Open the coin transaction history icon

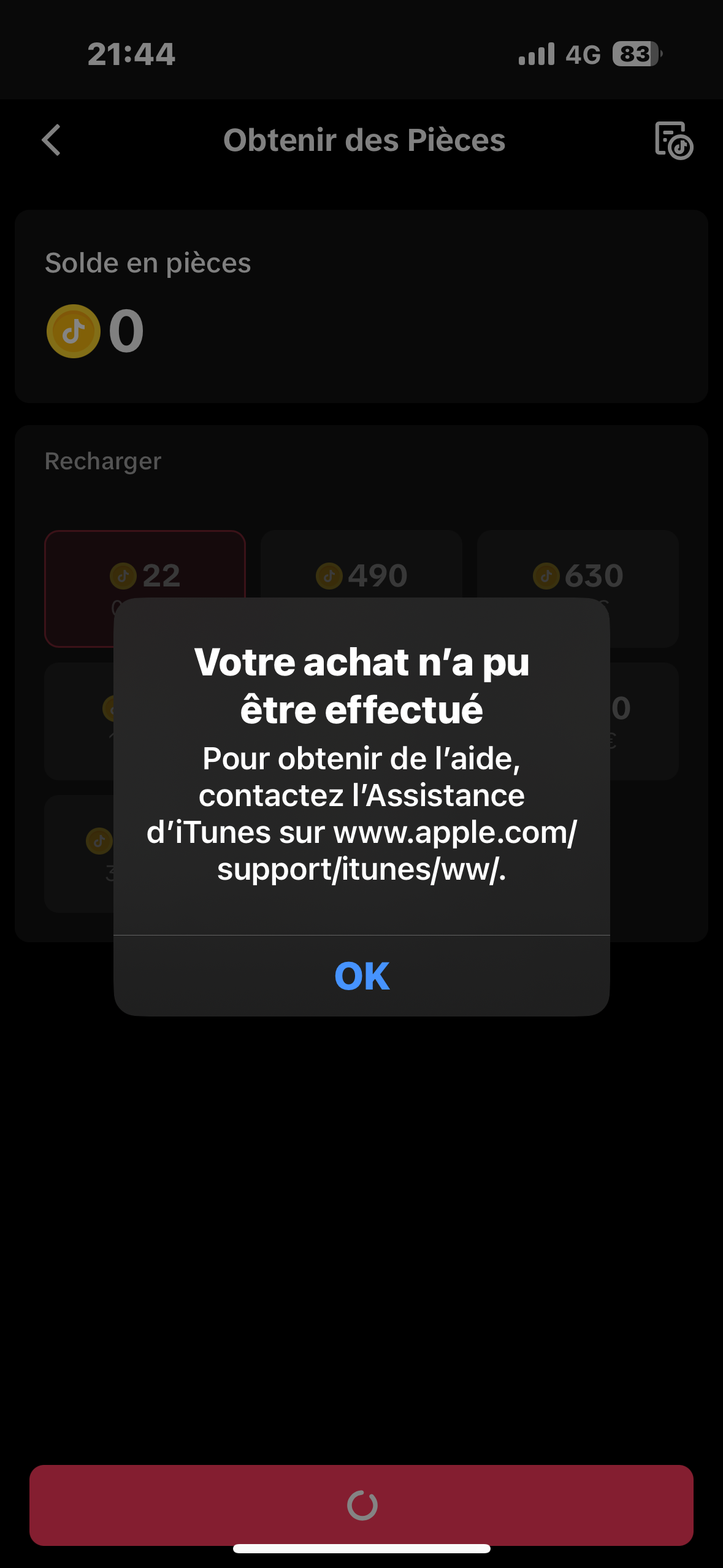pyautogui.click(x=673, y=140)
